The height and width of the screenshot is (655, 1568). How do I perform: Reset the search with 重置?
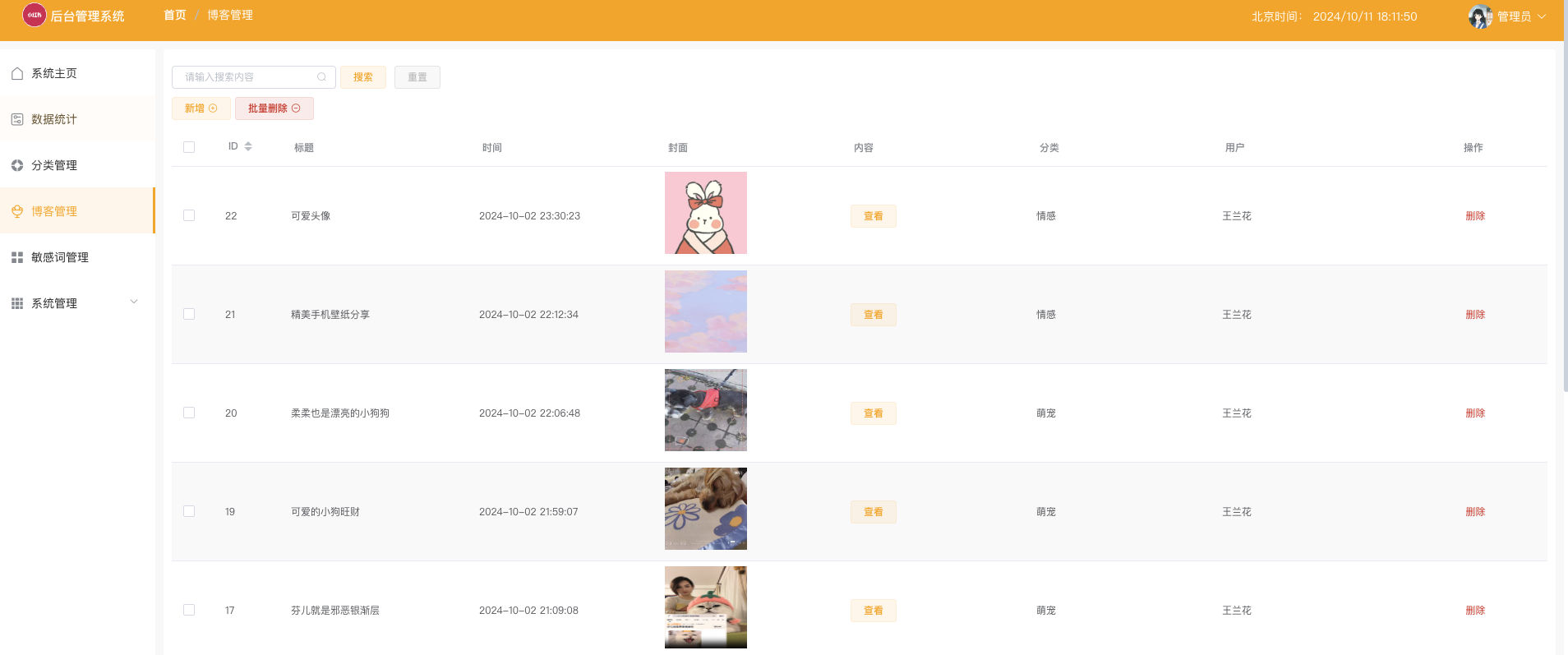pos(417,77)
